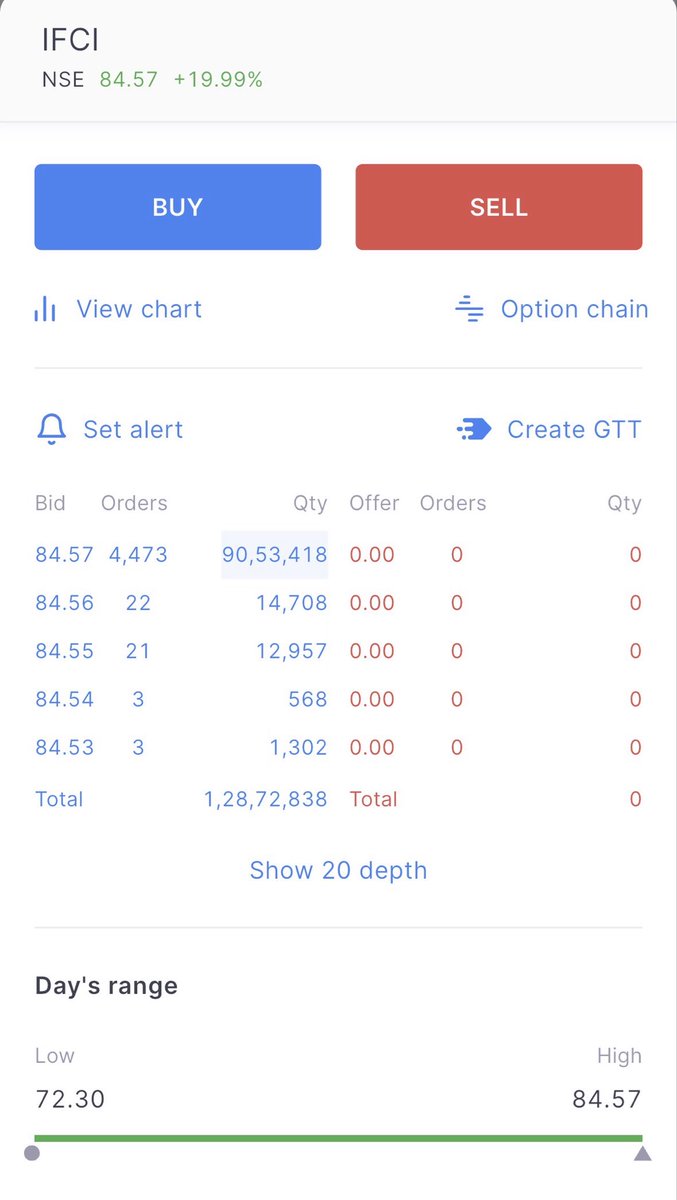
Task: Select the 84.53 bid row
Action: [x=338, y=747]
